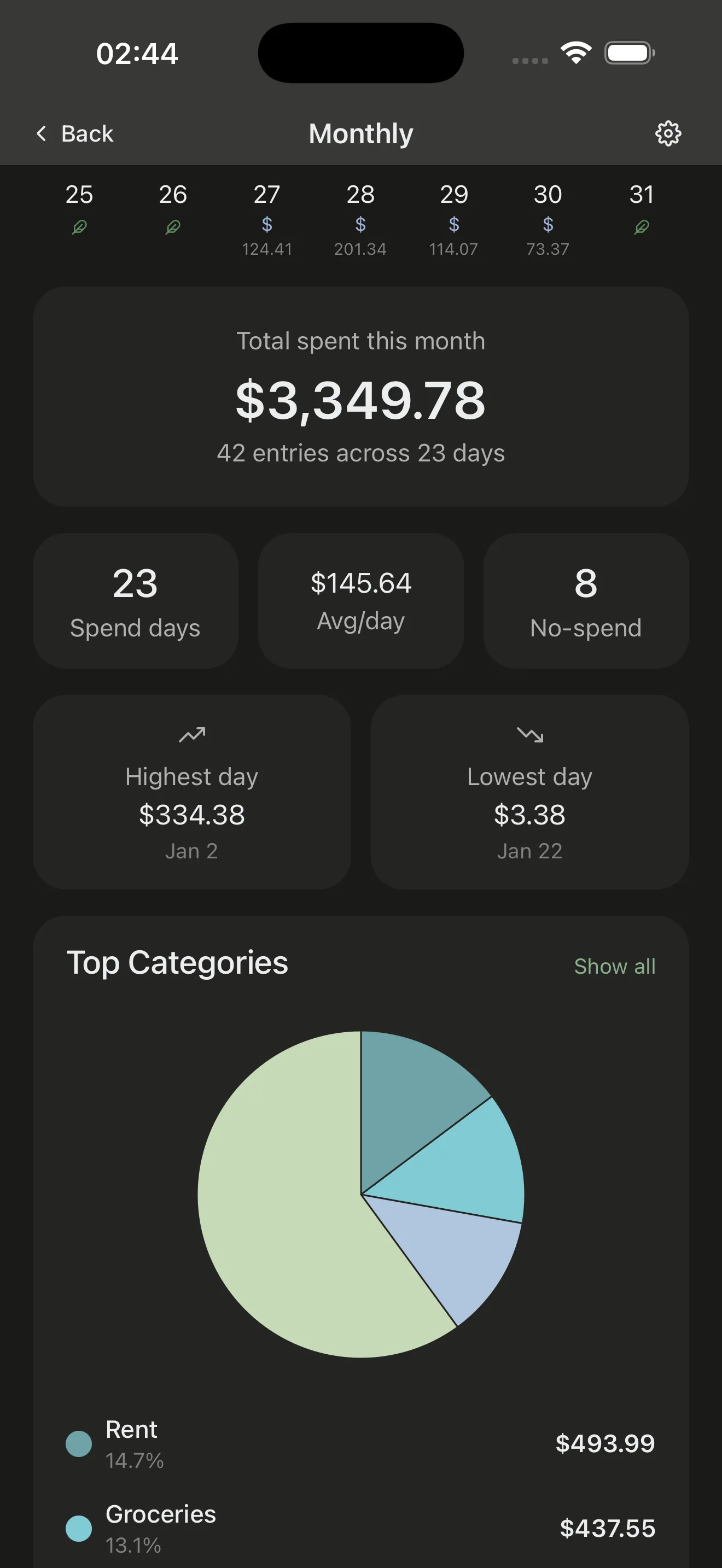Tap the leaf icon under day 31
Image resolution: width=722 pixels, height=1568 pixels.
(x=642, y=226)
